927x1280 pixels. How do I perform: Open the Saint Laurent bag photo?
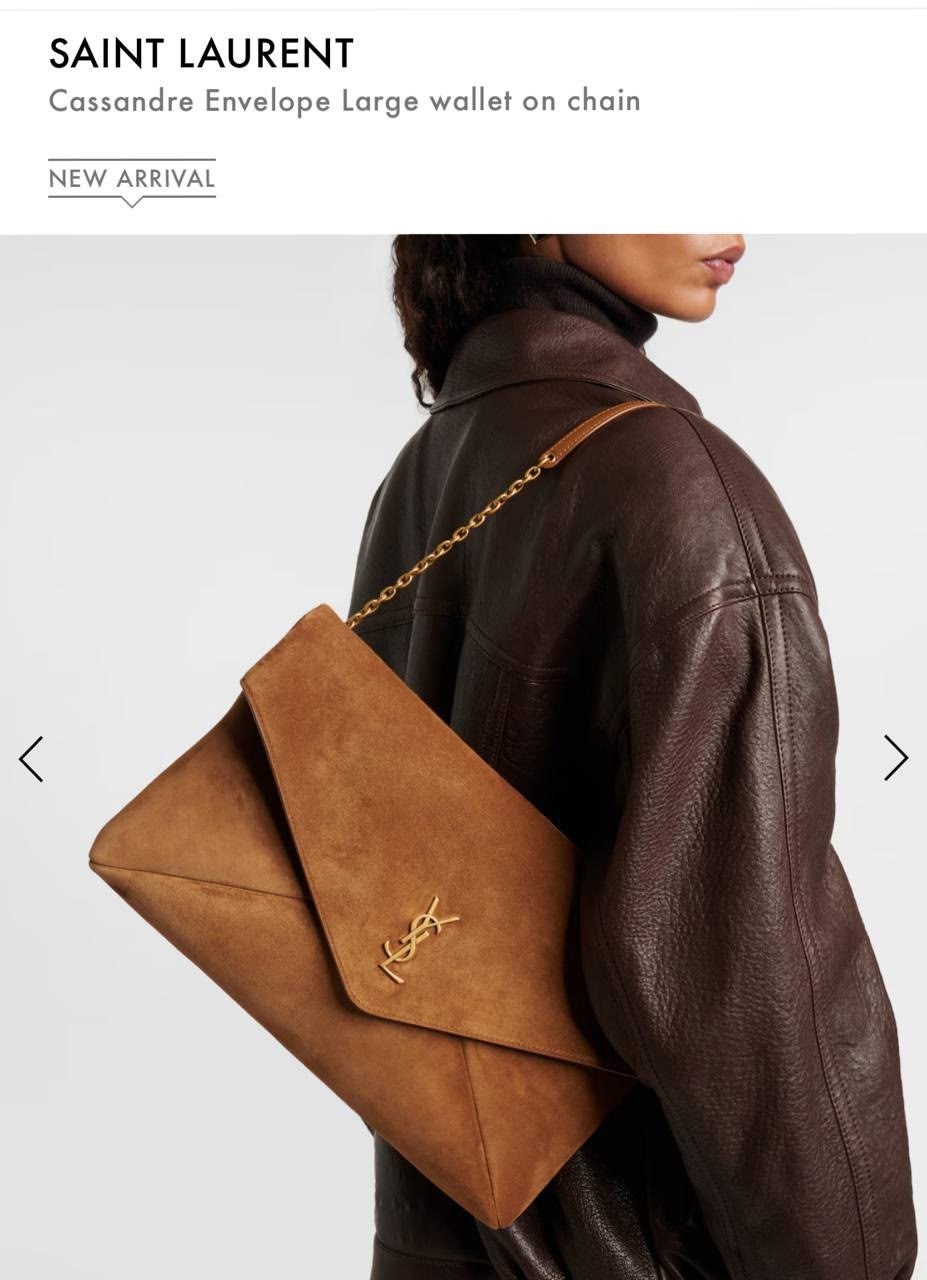[x=463, y=757]
